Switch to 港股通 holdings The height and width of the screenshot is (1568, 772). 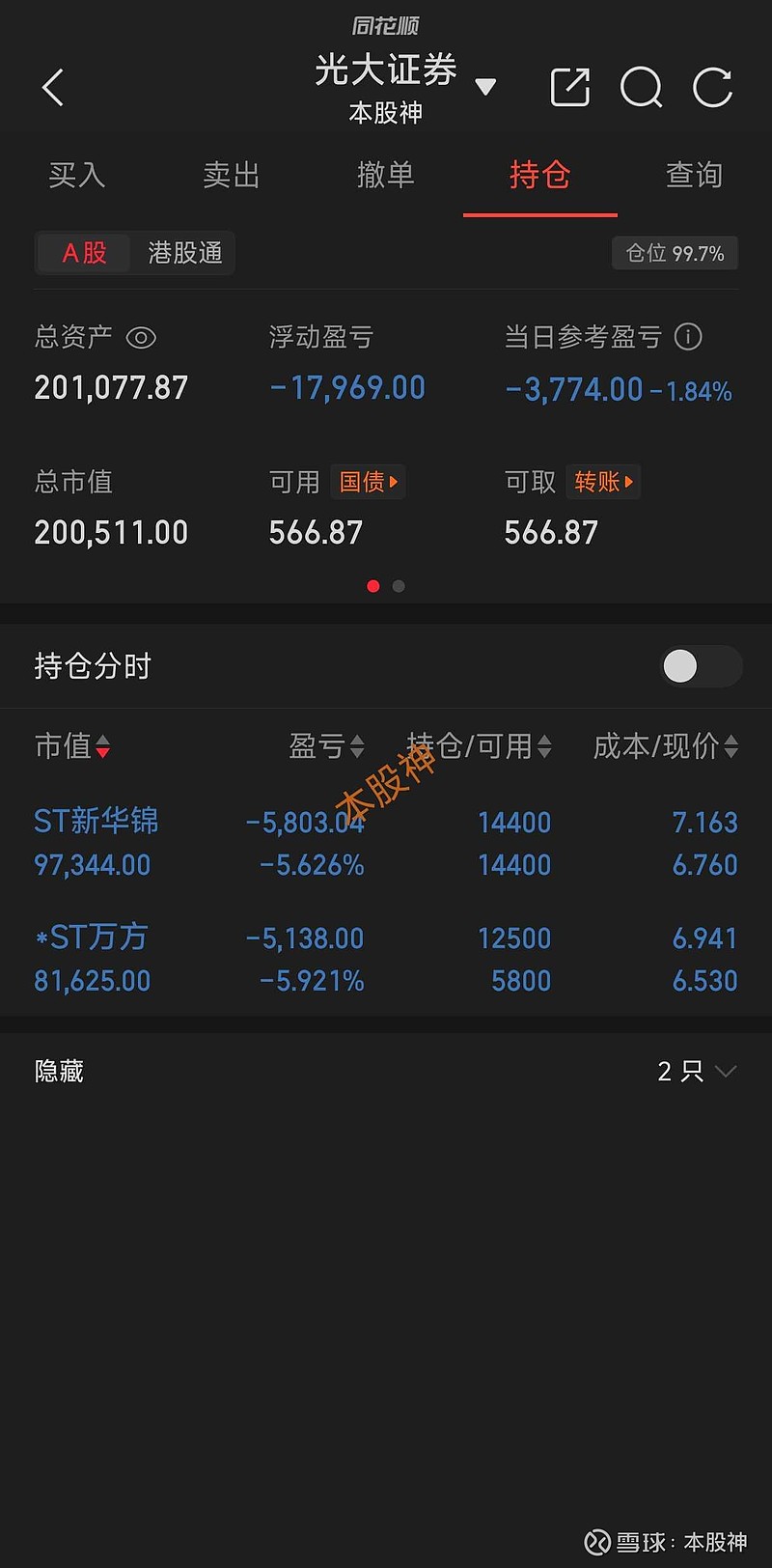coord(185,253)
